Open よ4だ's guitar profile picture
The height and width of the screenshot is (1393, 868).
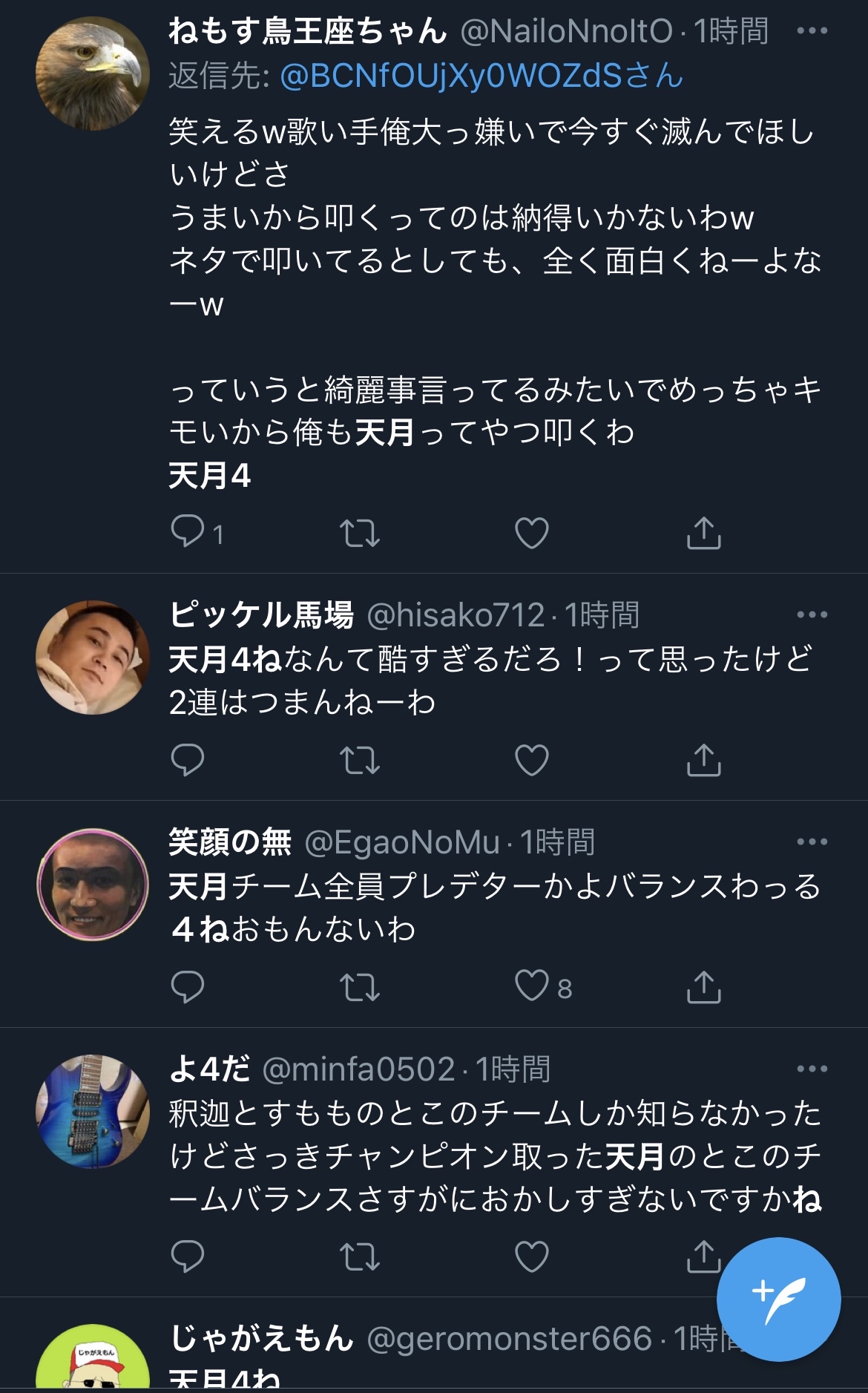93,1112
